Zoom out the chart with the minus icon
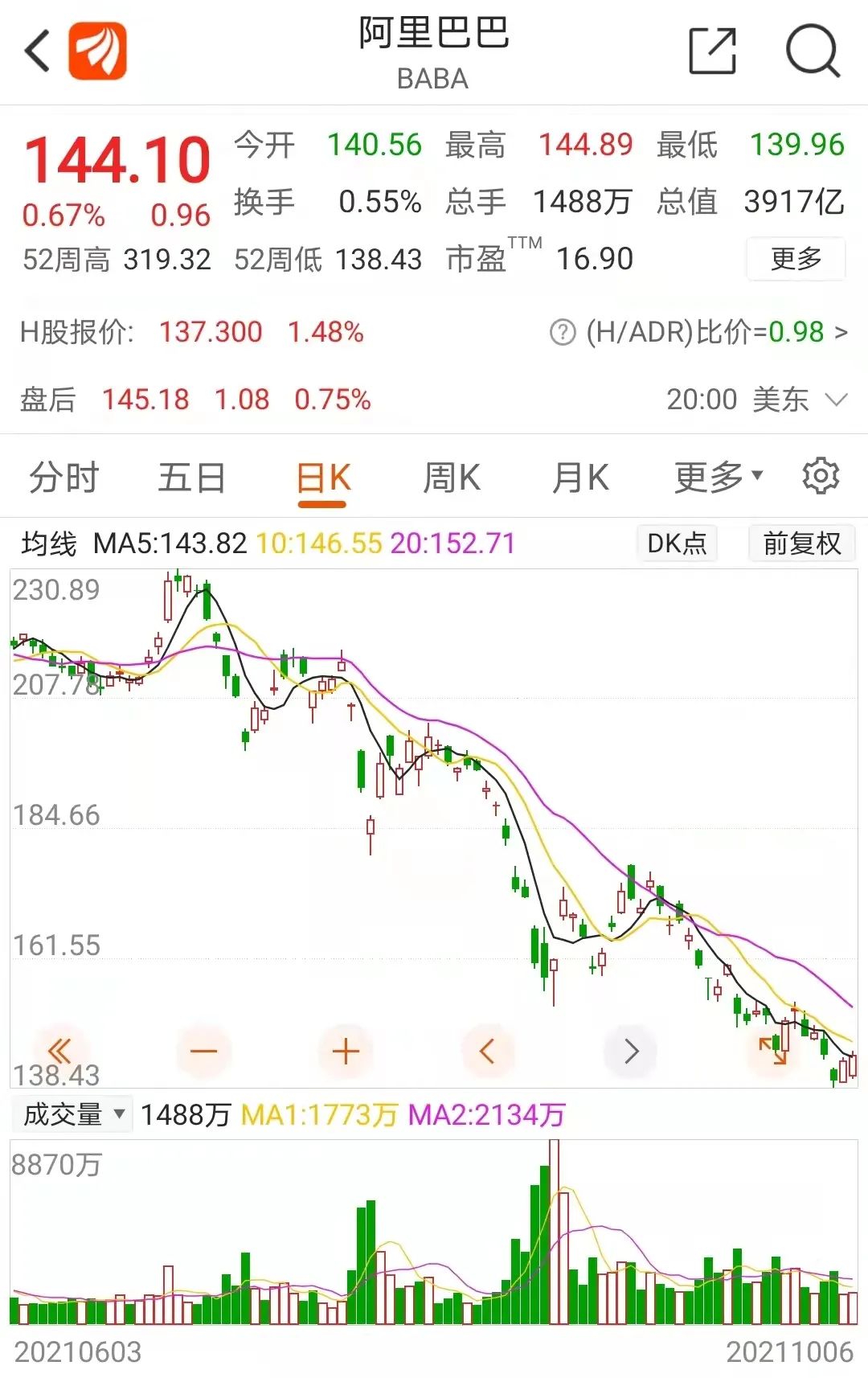 (203, 1050)
